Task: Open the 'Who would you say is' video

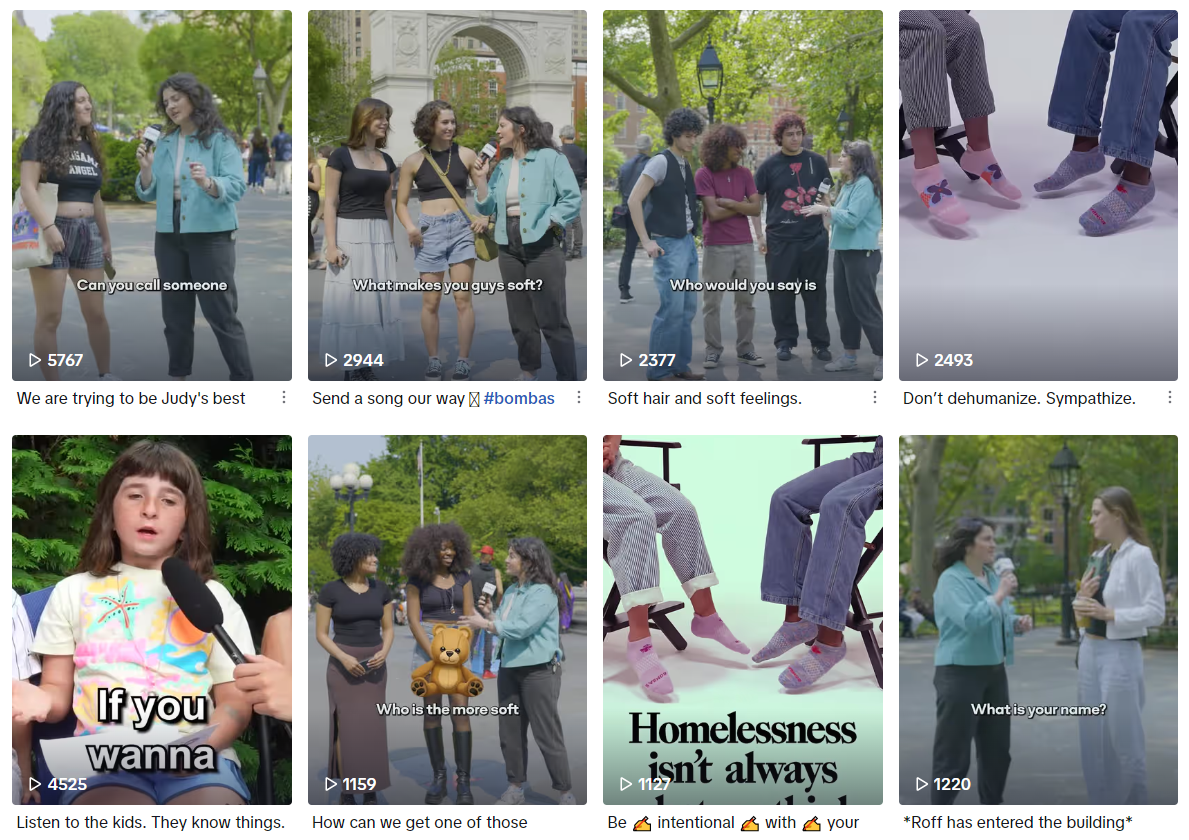Action: (742, 195)
